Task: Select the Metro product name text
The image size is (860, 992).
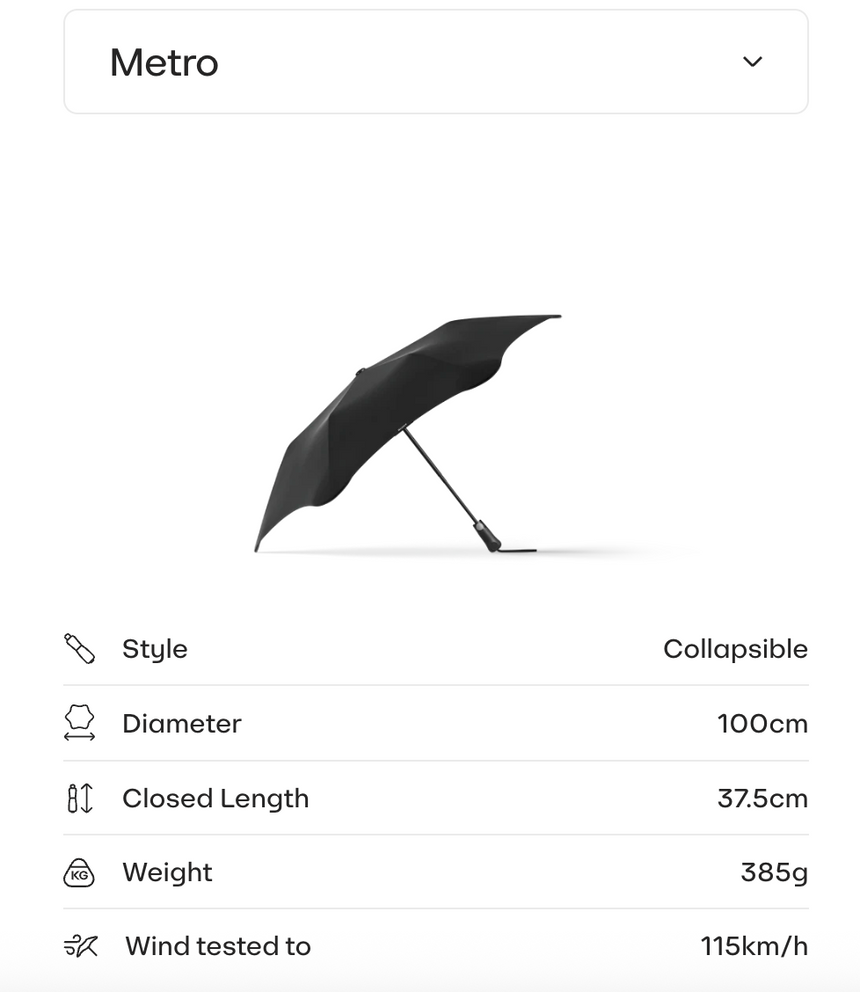Action: pos(166,62)
